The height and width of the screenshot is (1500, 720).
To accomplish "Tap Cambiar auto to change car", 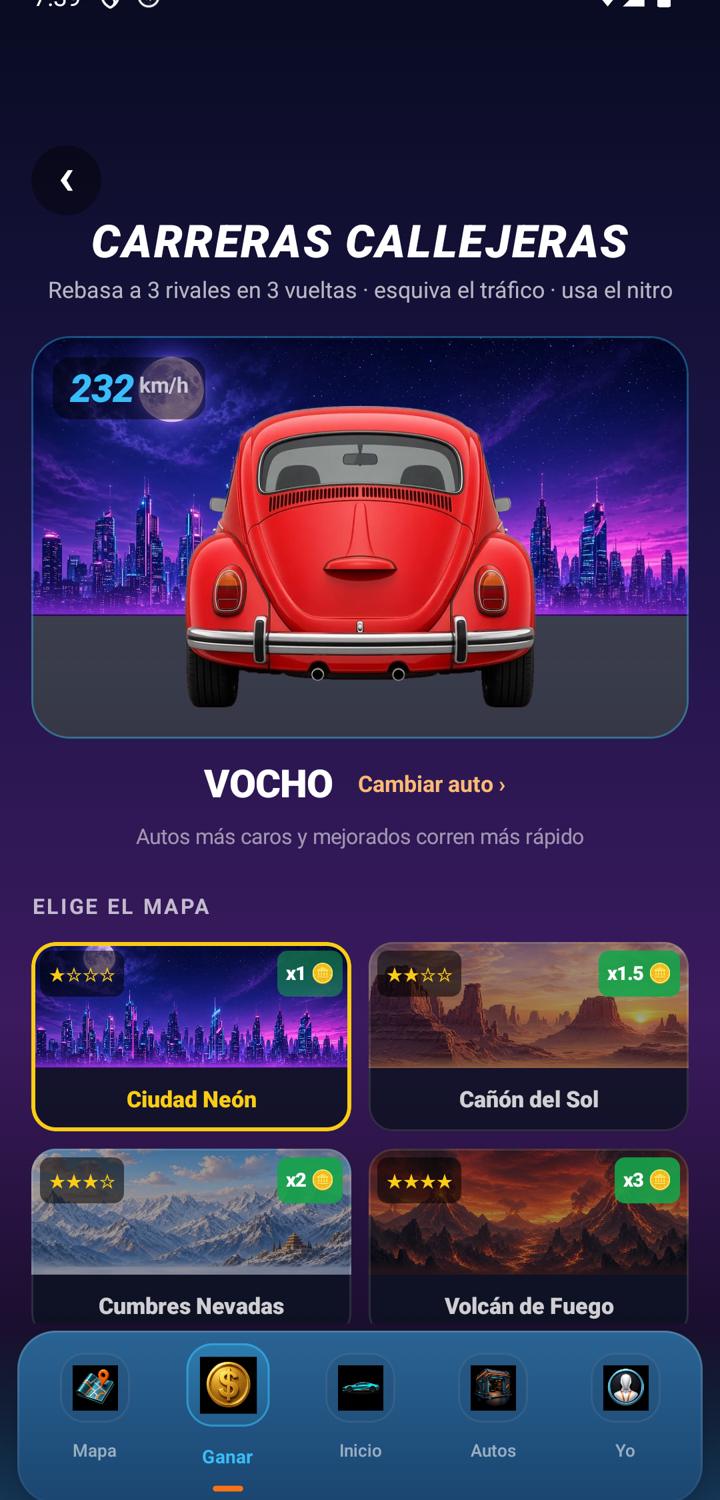I will pos(431,784).
